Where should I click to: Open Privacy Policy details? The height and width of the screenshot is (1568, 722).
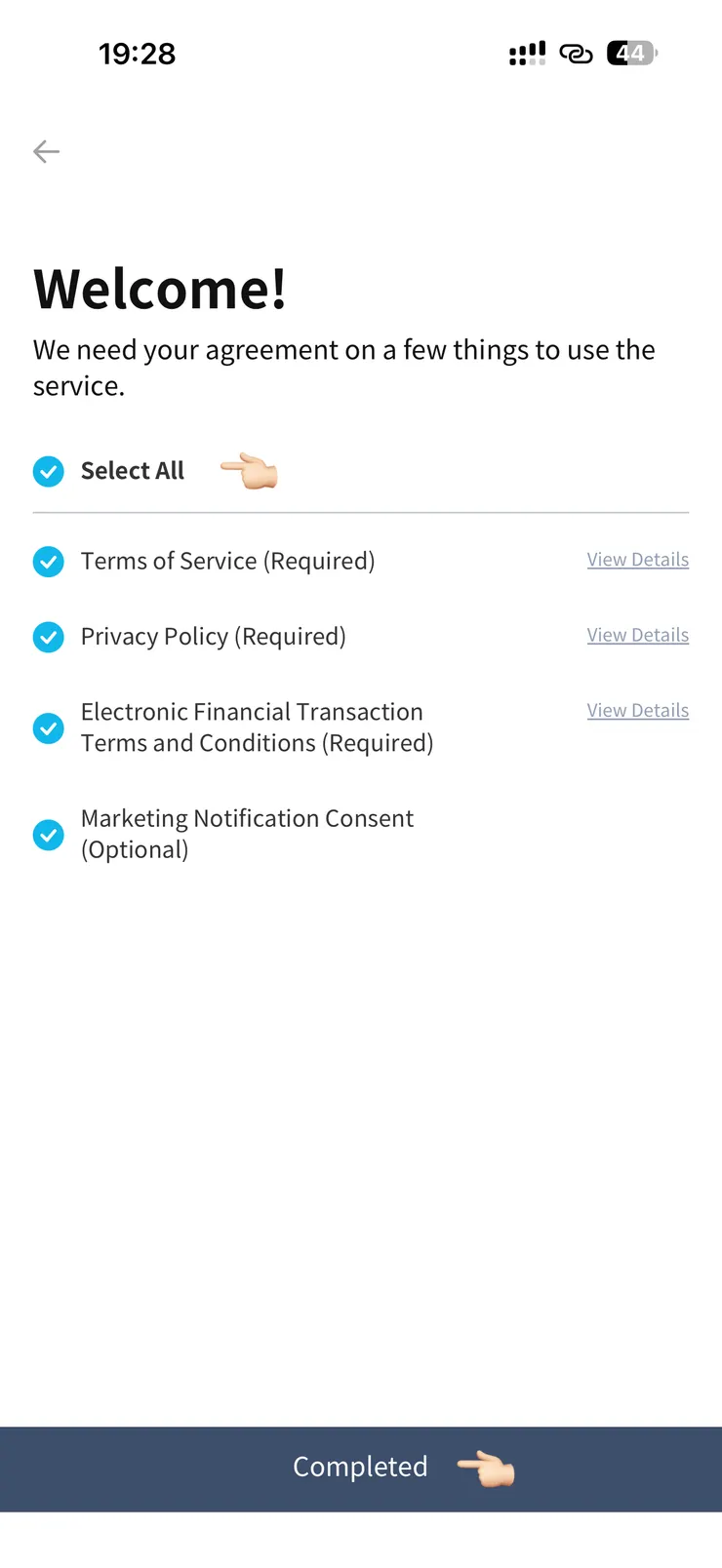[638, 635]
